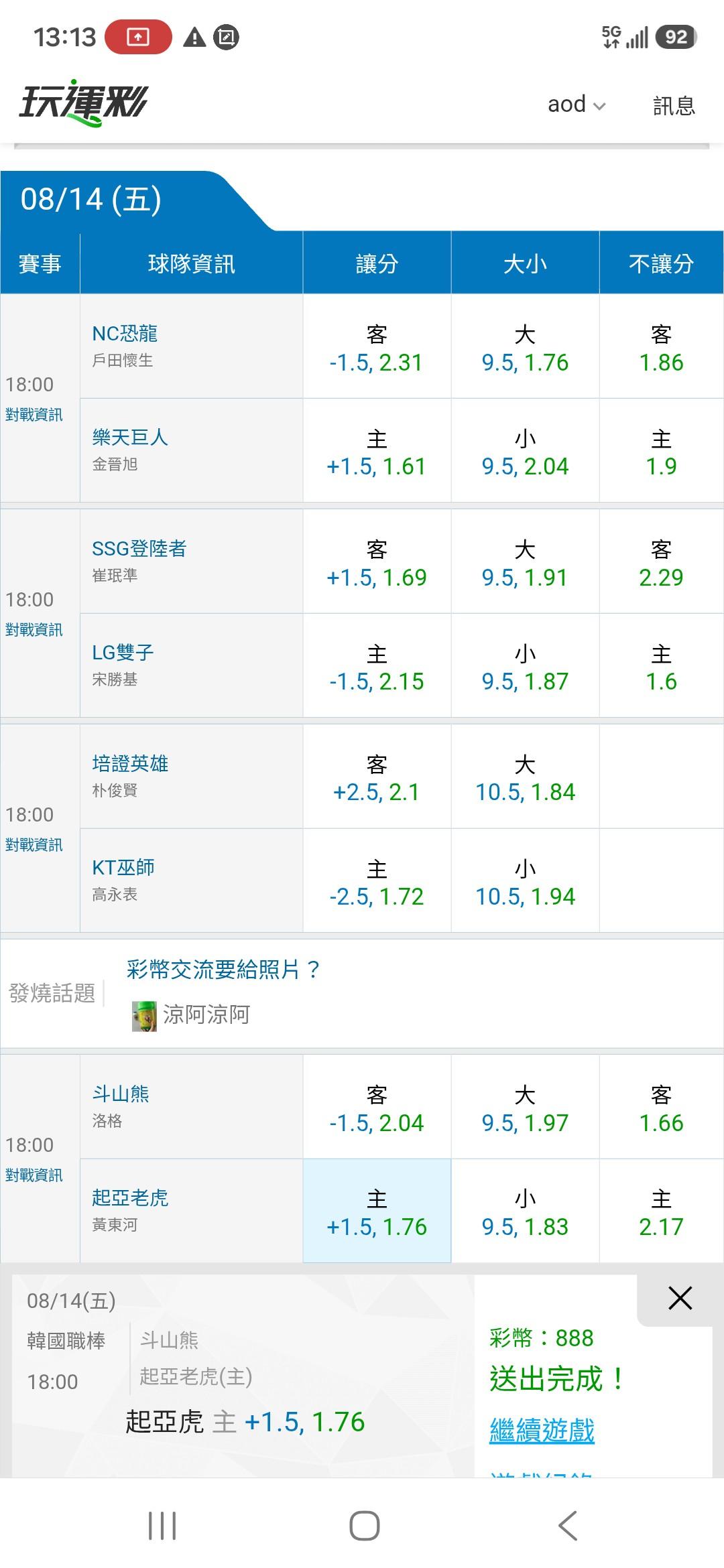Select 客 2.29 moneyline for SSG登陸者
Screen dimensions: 724x1568
[x=661, y=562]
